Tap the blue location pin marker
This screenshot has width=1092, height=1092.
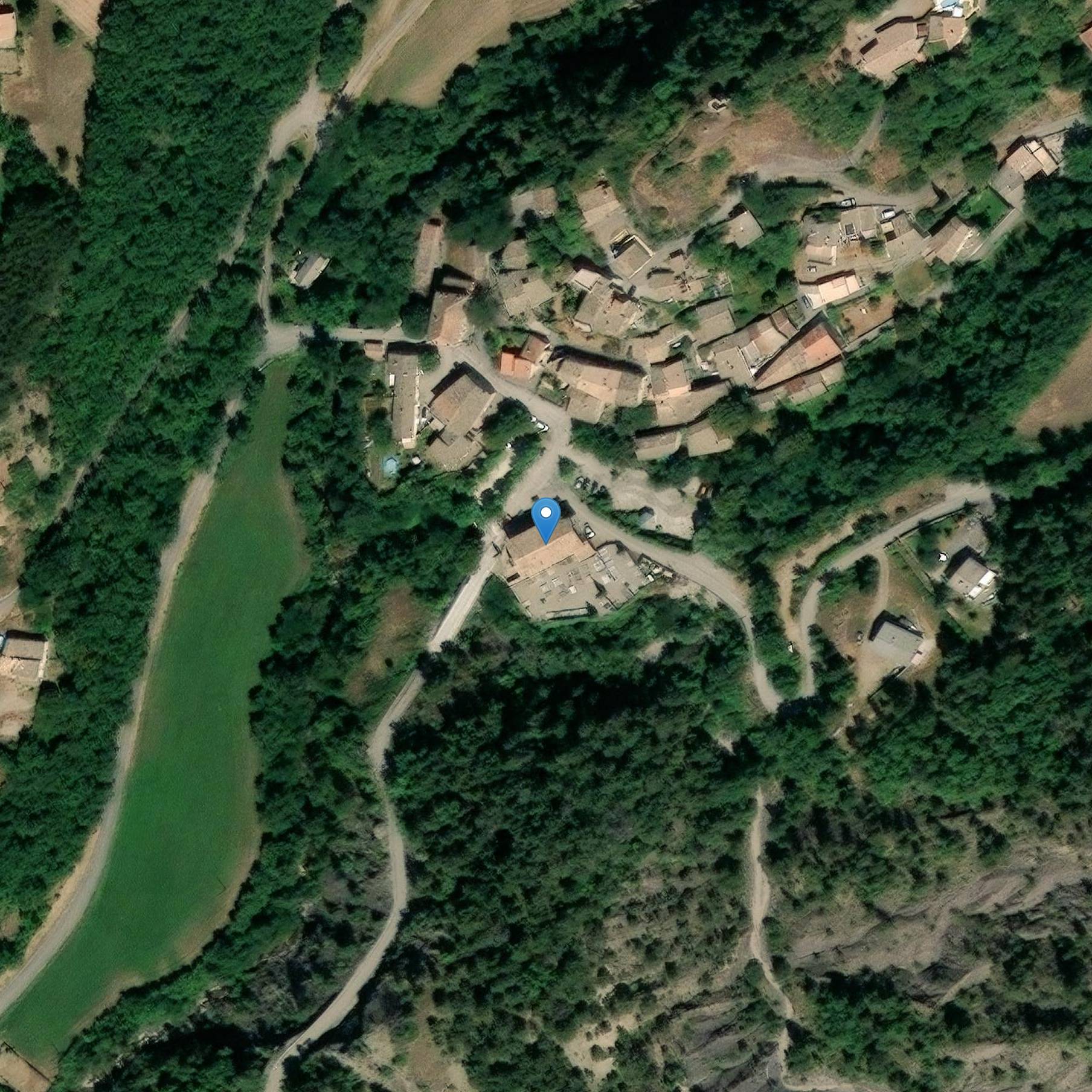(x=546, y=517)
